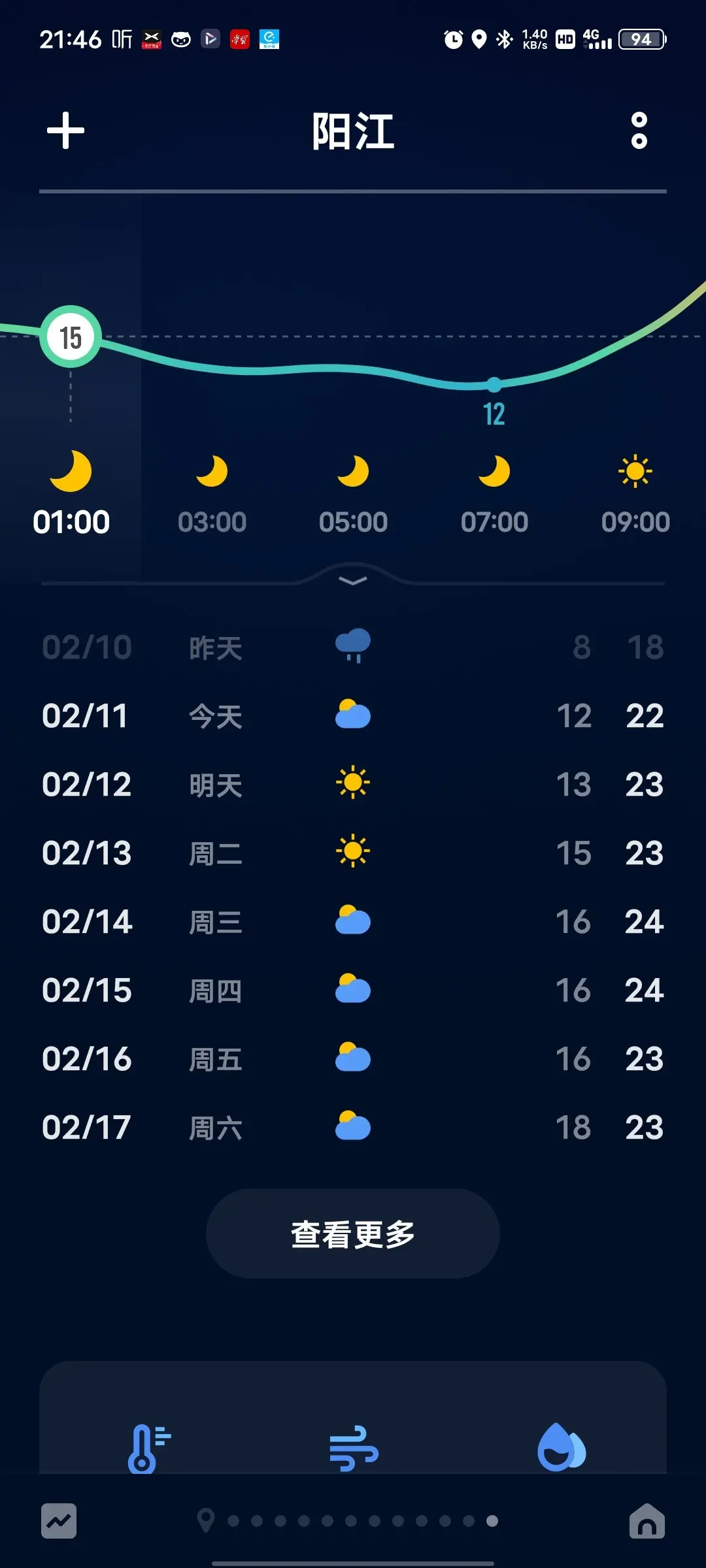This screenshot has height=1568, width=706.
Task: Open the two-dot overflow menu
Action: [x=639, y=131]
